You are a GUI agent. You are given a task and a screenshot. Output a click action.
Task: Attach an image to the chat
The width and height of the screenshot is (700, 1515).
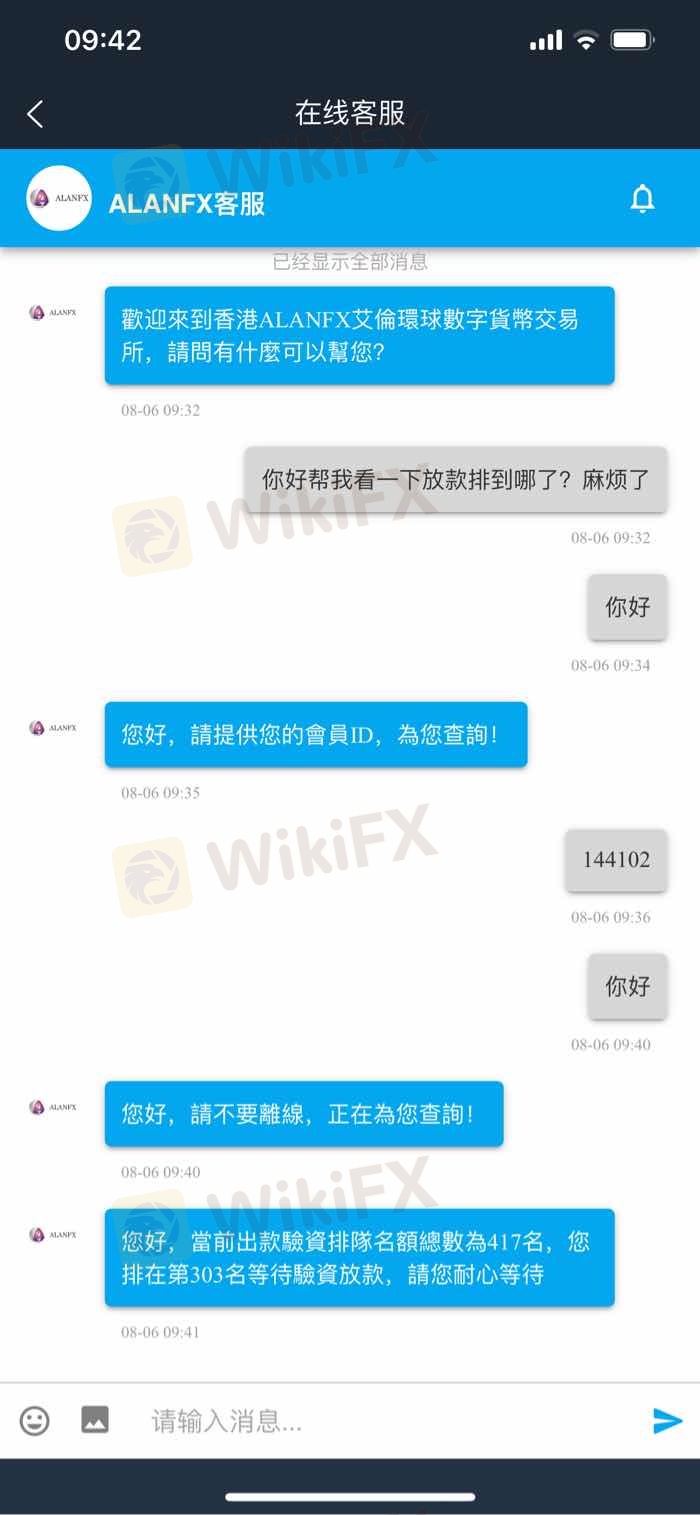click(x=95, y=1419)
